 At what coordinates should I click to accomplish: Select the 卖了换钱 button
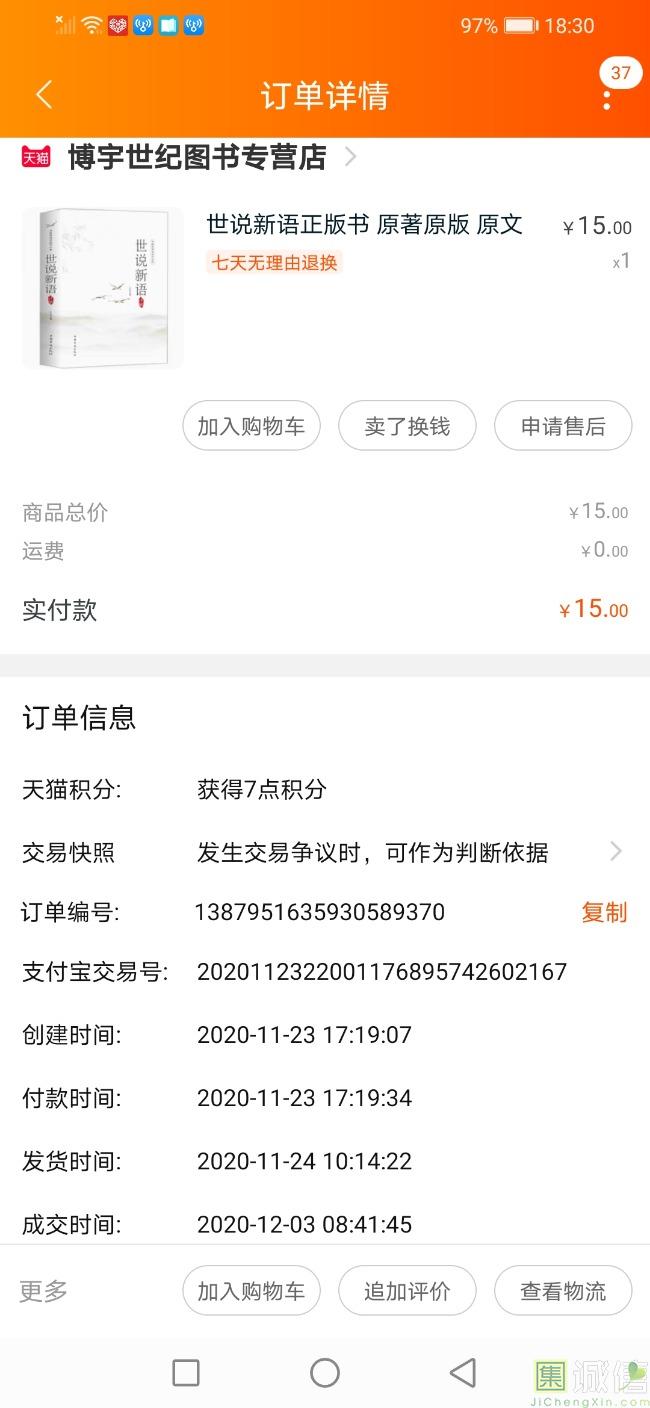[407, 426]
